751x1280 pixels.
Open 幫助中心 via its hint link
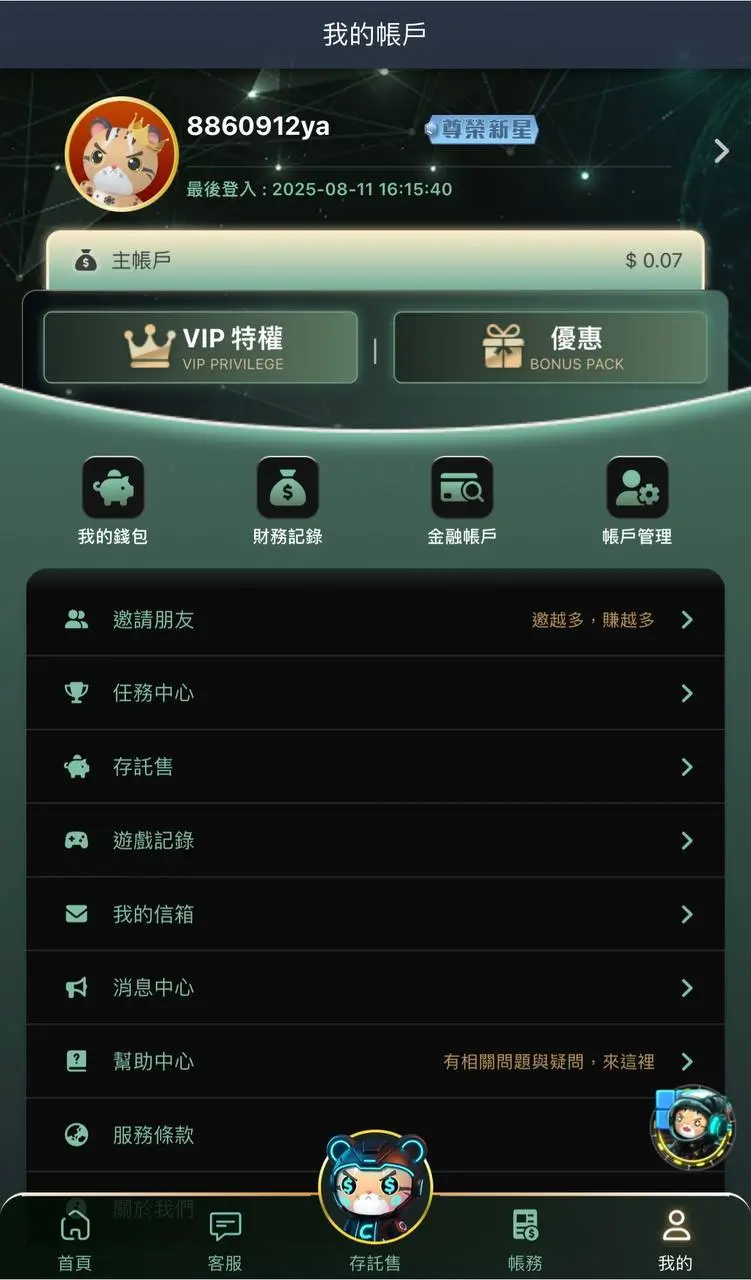point(554,1061)
